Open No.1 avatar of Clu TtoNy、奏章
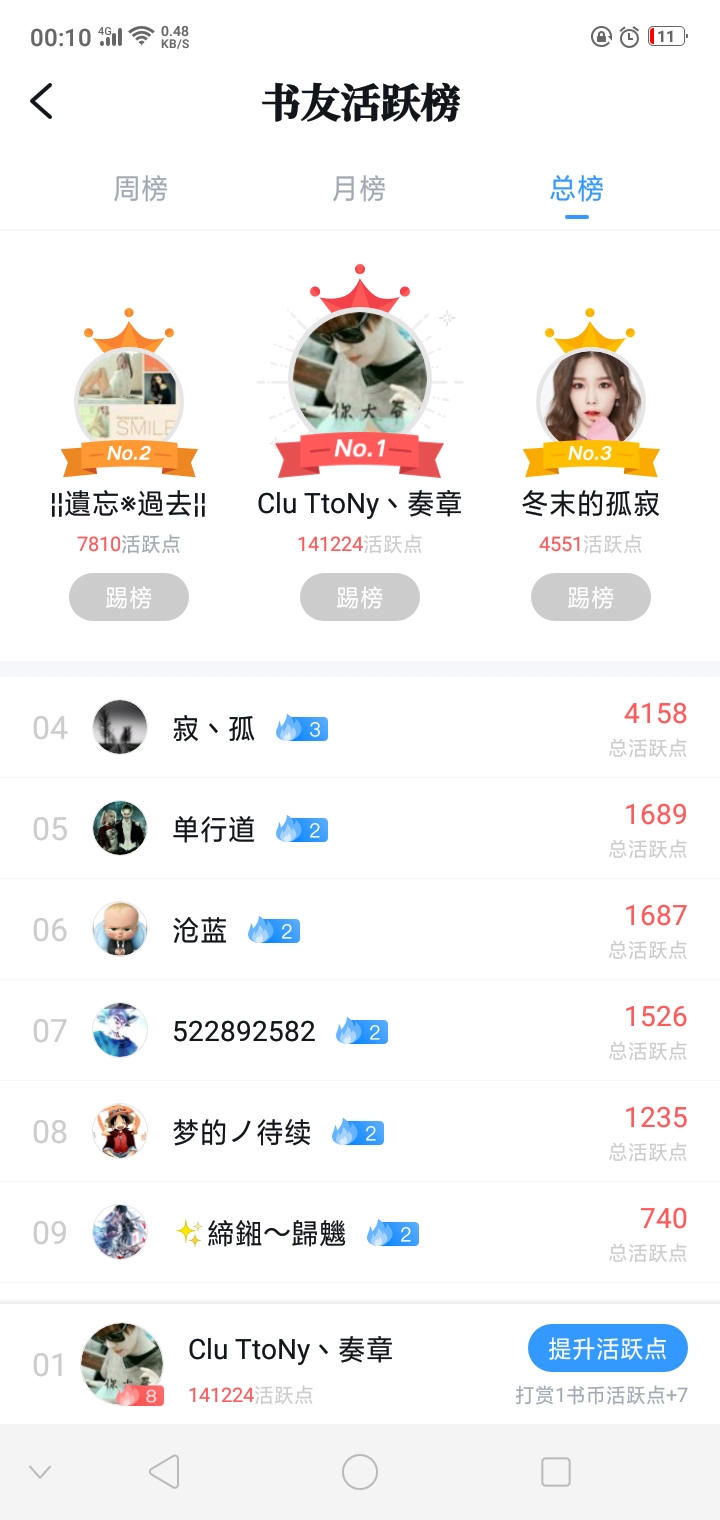The image size is (720, 1520). point(359,370)
